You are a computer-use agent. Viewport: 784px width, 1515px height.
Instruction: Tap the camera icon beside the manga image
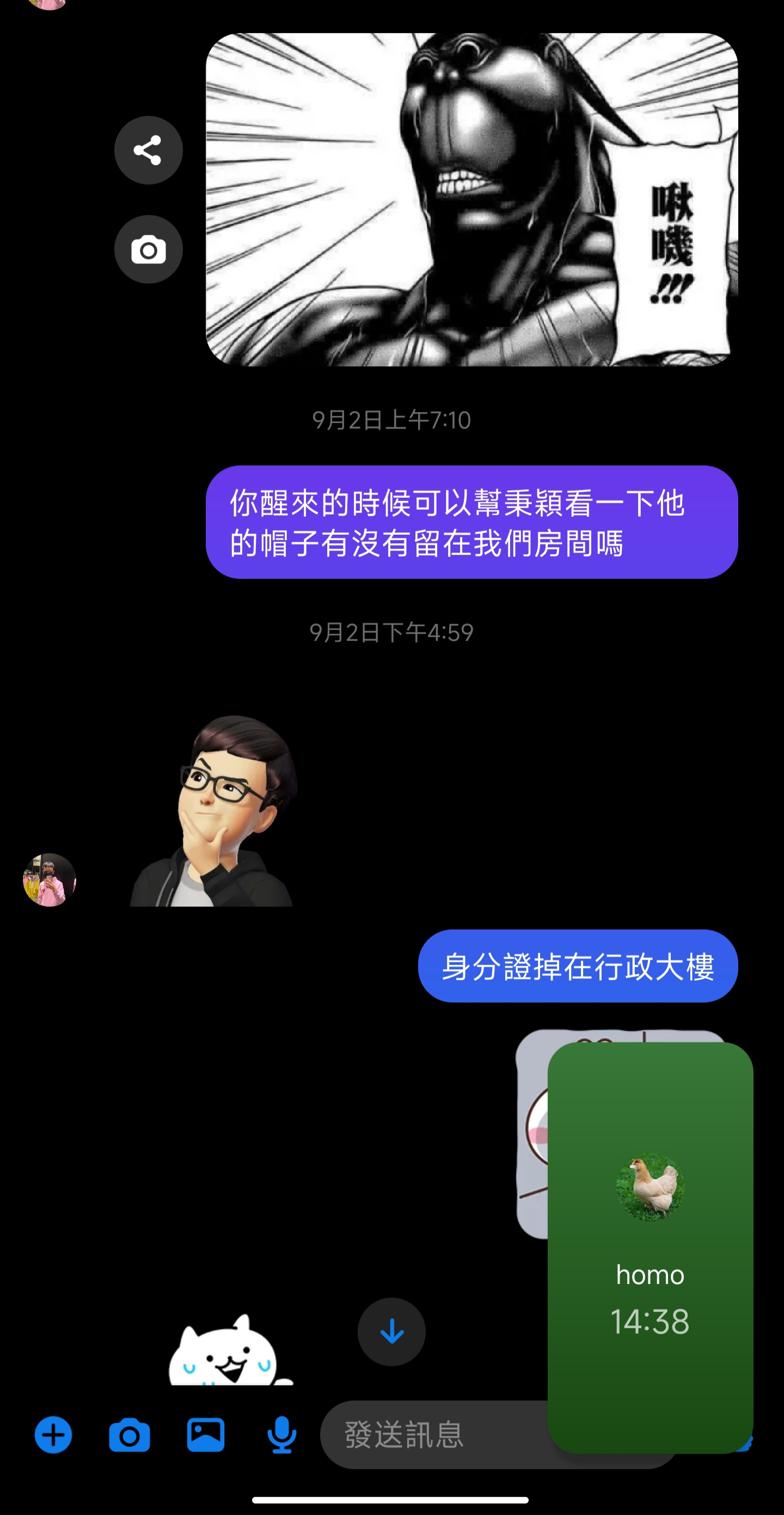pos(148,249)
